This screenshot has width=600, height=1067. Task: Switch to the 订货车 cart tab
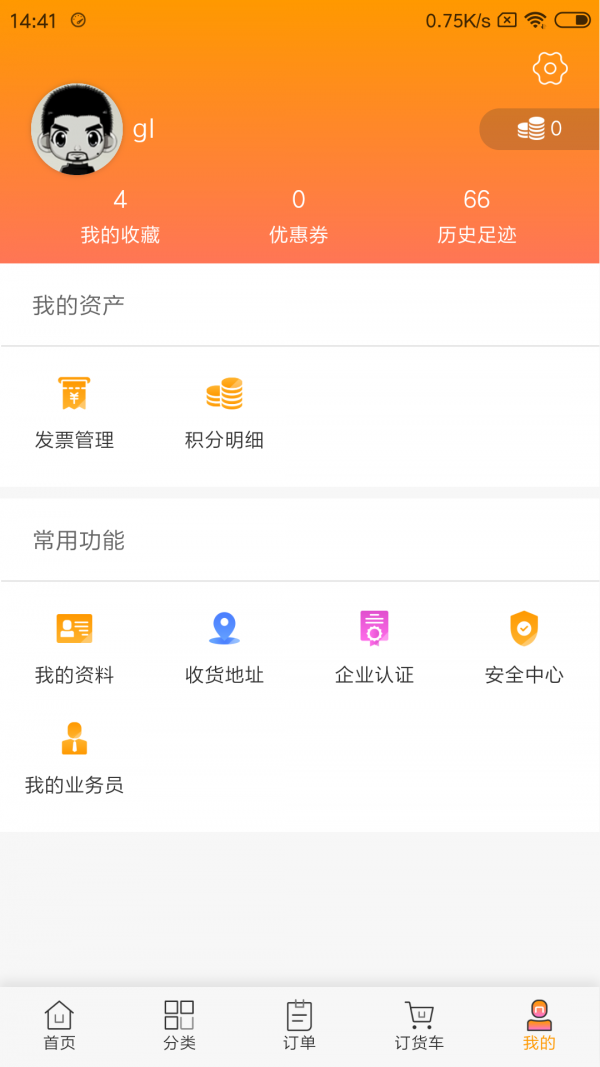419,1026
